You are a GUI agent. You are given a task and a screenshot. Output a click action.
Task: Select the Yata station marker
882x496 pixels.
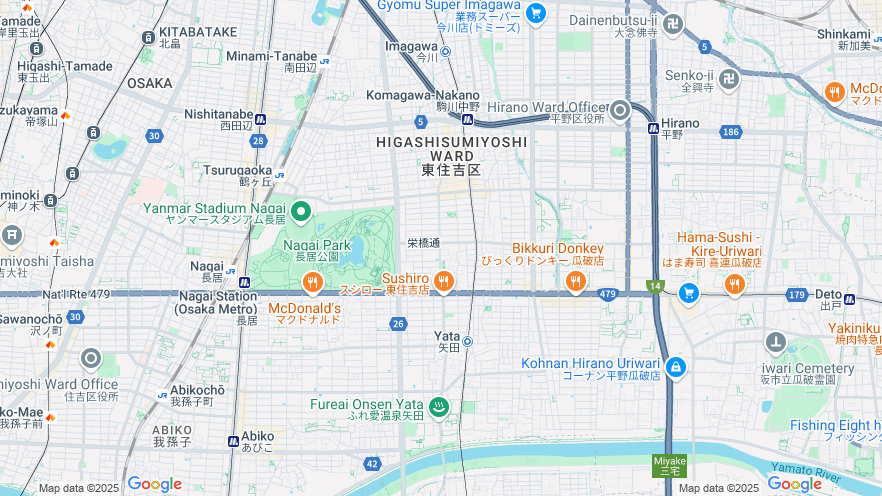click(x=467, y=341)
